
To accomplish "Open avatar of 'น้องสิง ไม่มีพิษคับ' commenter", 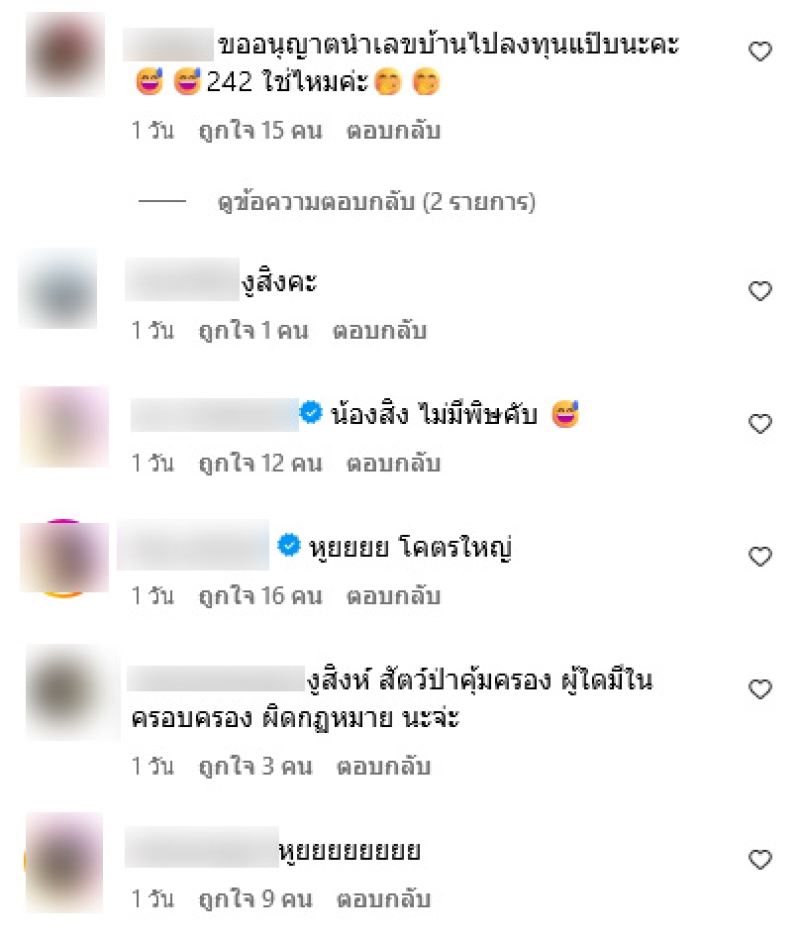I will coord(64,427).
